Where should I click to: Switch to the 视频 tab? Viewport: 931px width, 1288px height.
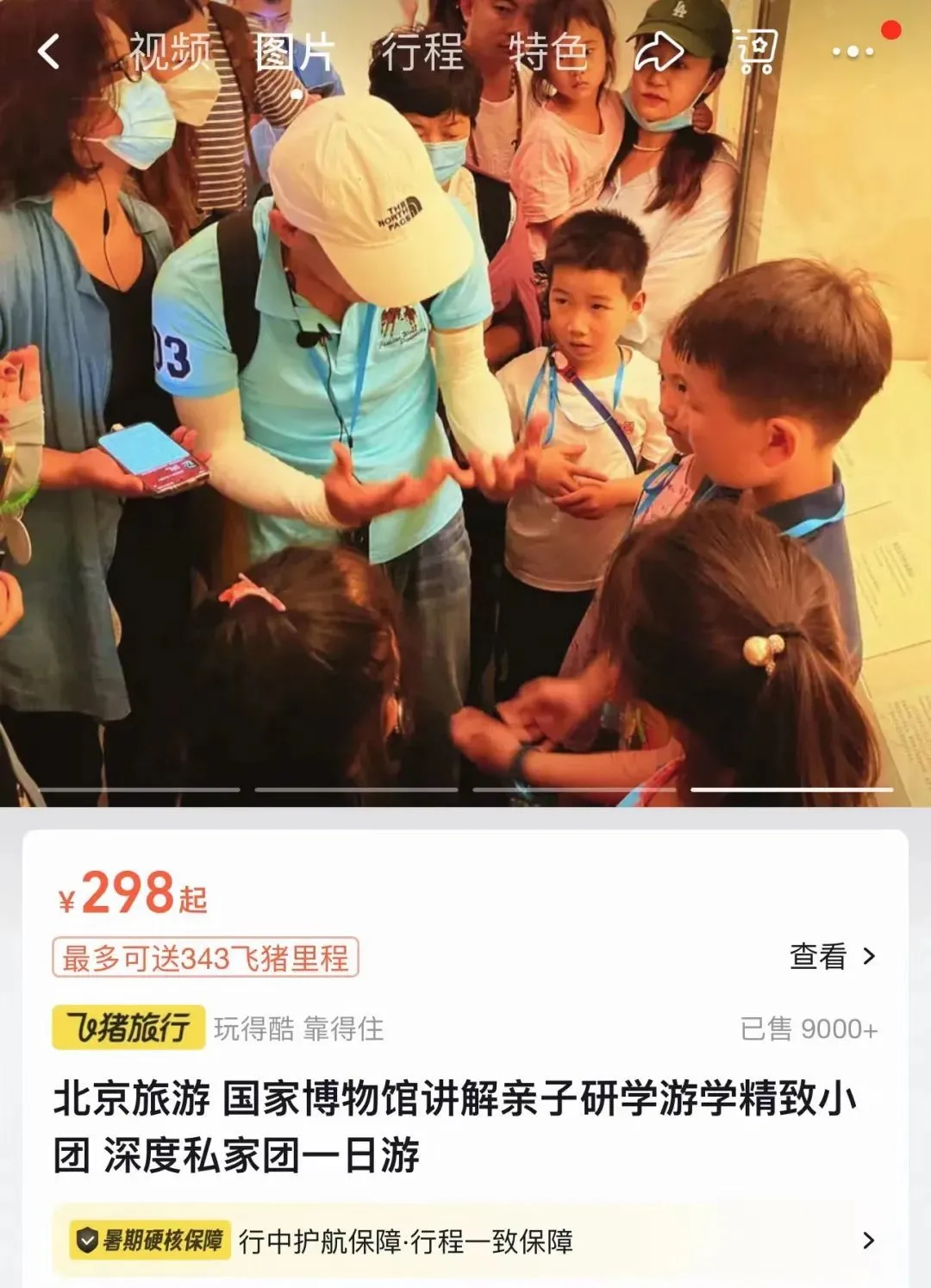click(169, 52)
